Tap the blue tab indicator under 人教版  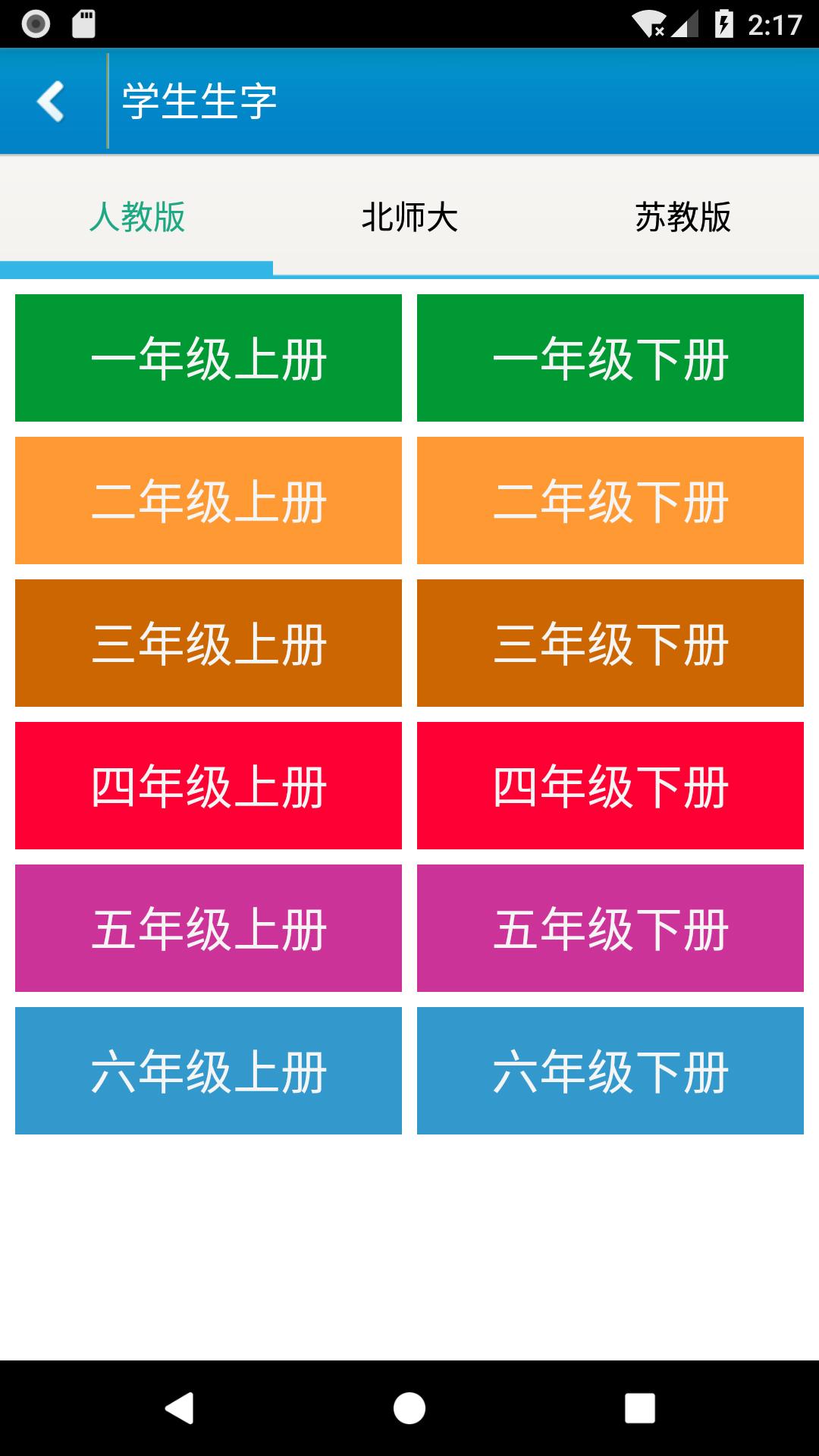coord(136,267)
